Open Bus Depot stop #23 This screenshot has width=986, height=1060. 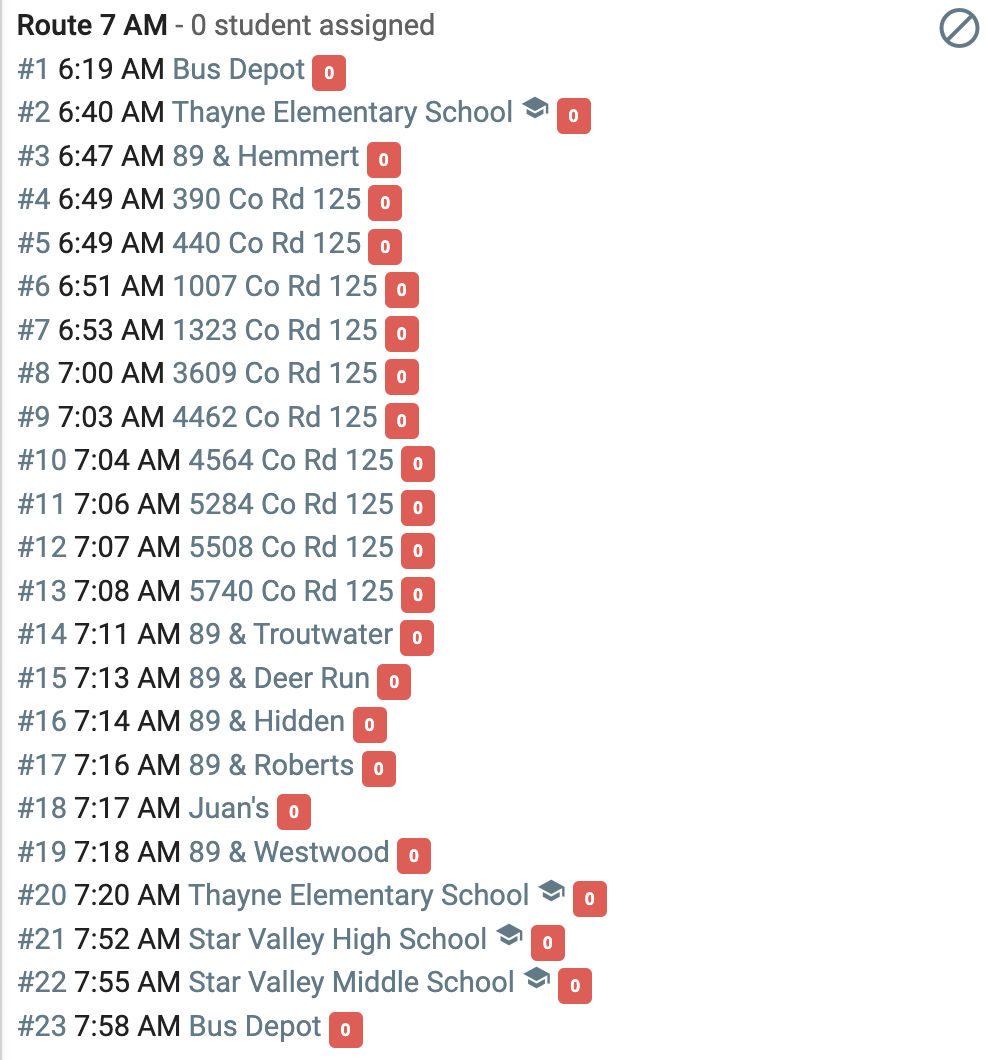click(255, 1026)
